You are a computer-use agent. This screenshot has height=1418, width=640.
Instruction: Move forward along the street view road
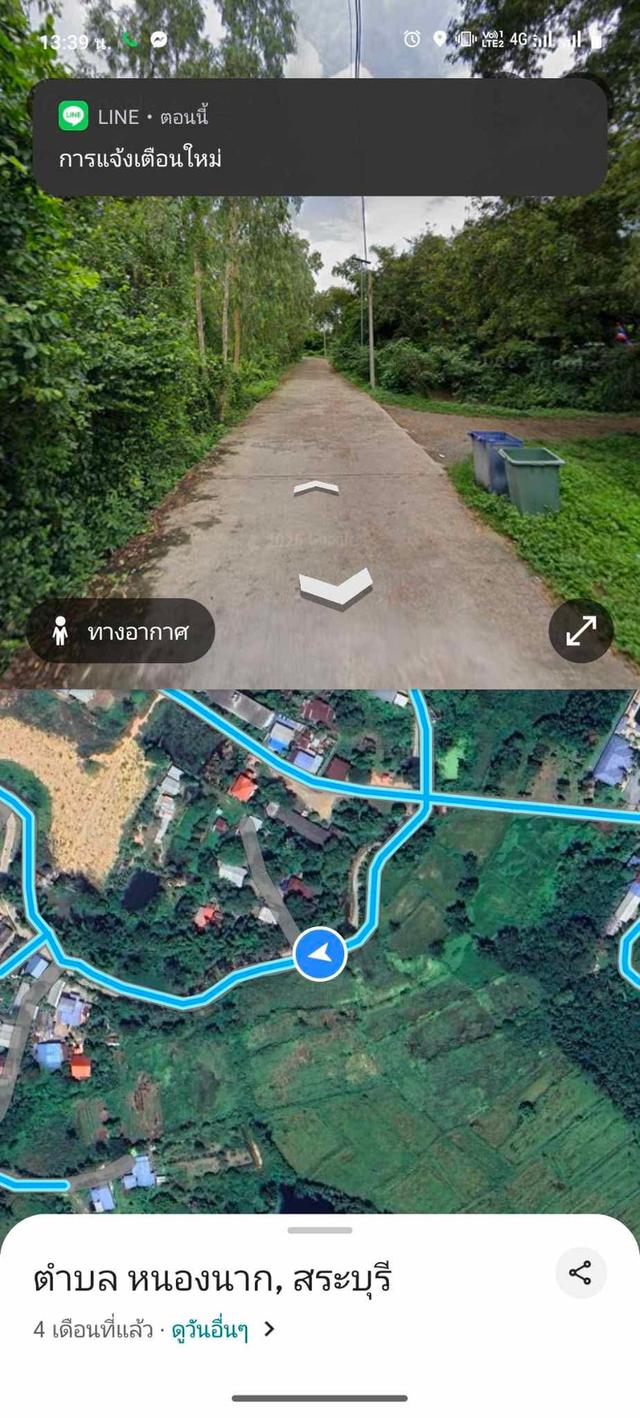click(x=316, y=488)
